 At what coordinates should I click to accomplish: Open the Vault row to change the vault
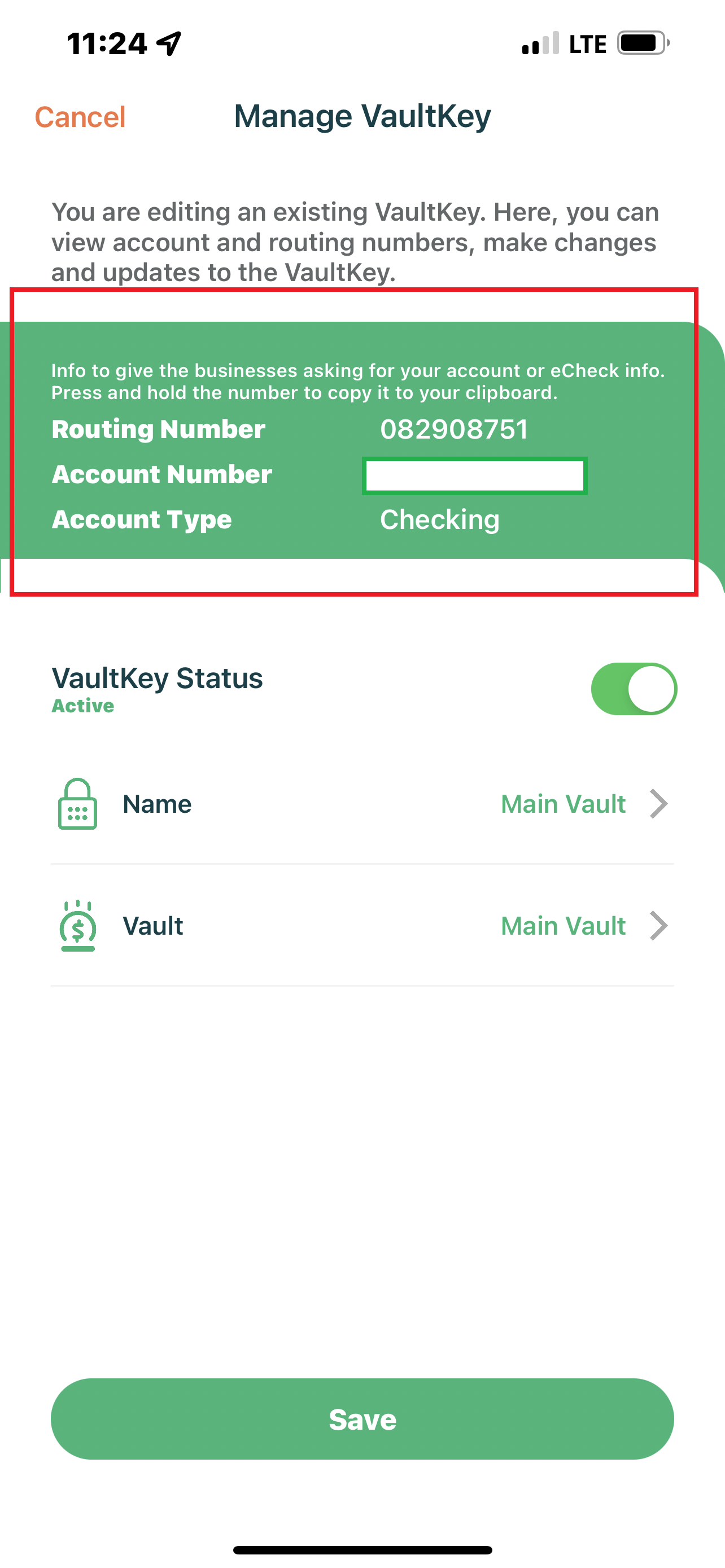pos(362,925)
